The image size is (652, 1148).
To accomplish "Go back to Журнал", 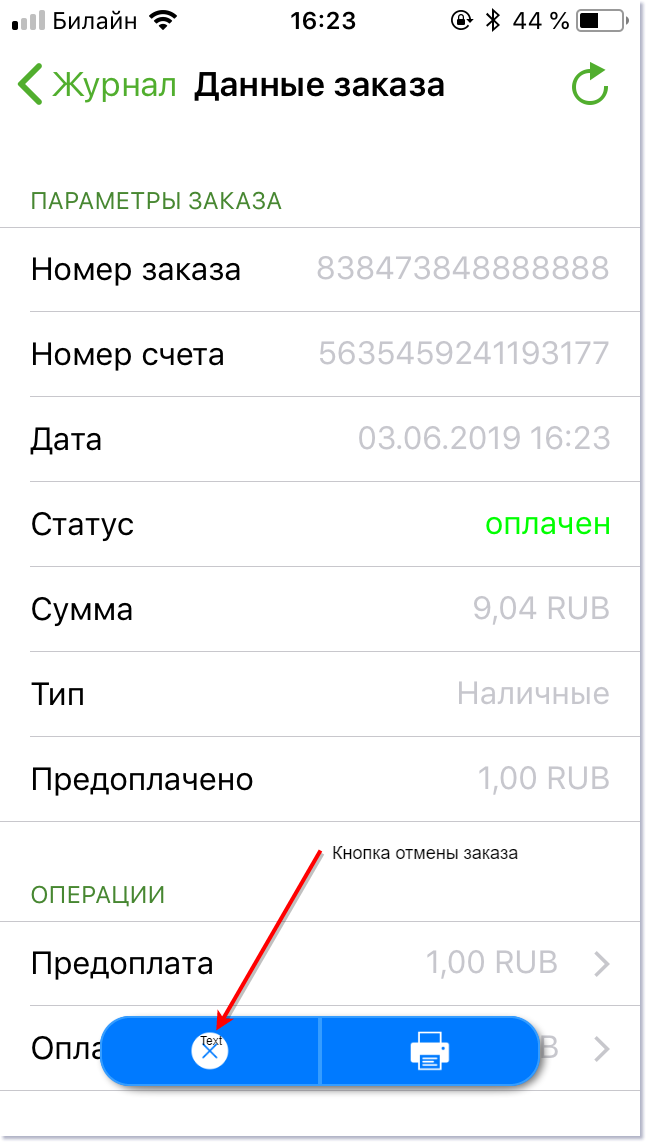I will [x=96, y=86].
